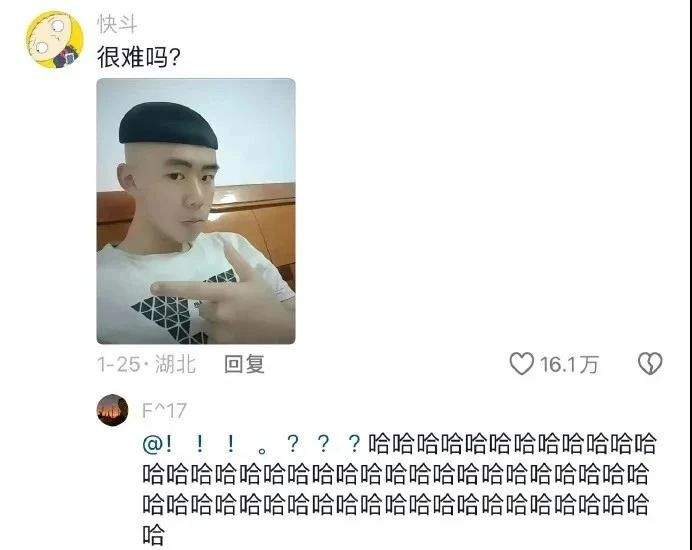The width and height of the screenshot is (692, 550).
Task: Open F^17's profile avatar
Action: [112, 410]
